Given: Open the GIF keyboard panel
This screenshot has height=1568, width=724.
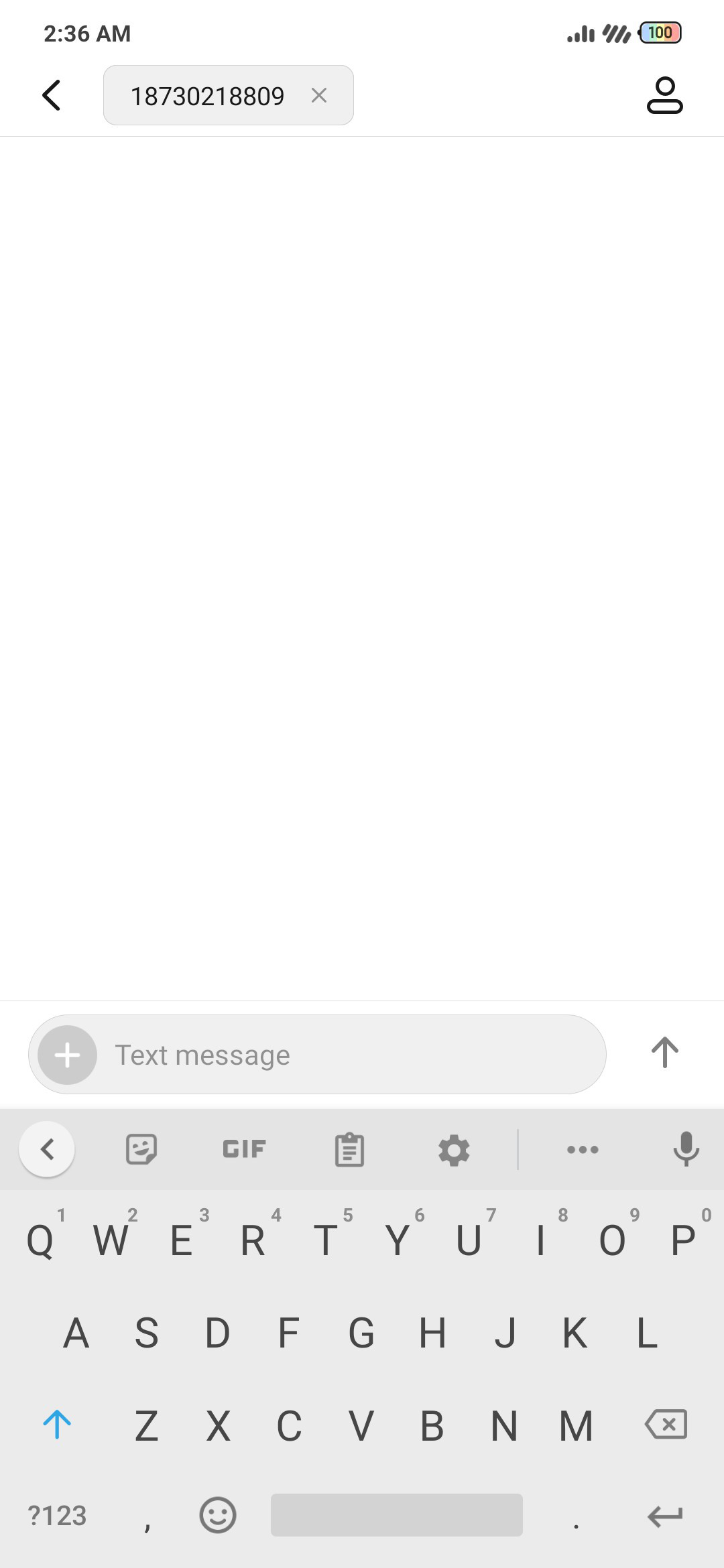Looking at the screenshot, I should (x=244, y=1149).
